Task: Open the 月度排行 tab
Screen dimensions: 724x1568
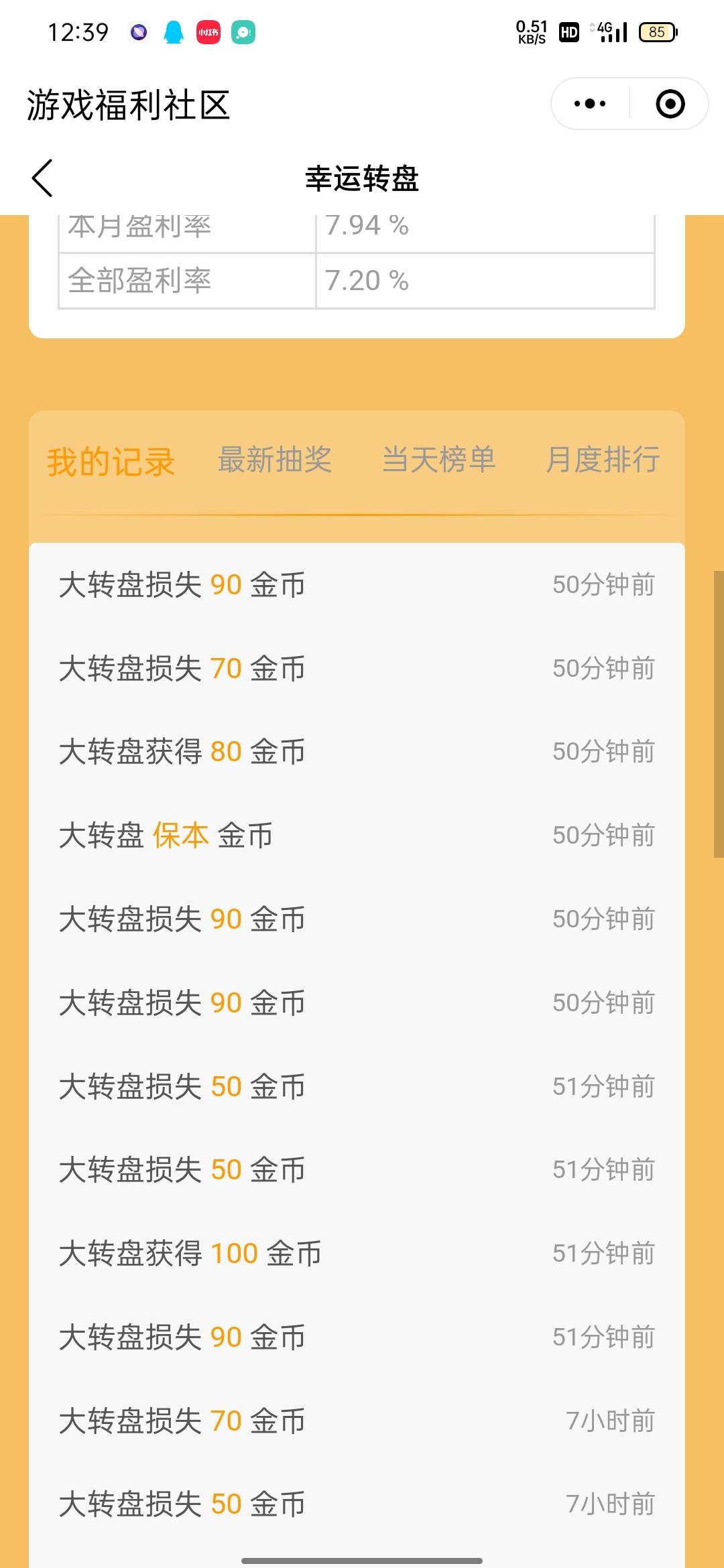Action: 603,460
